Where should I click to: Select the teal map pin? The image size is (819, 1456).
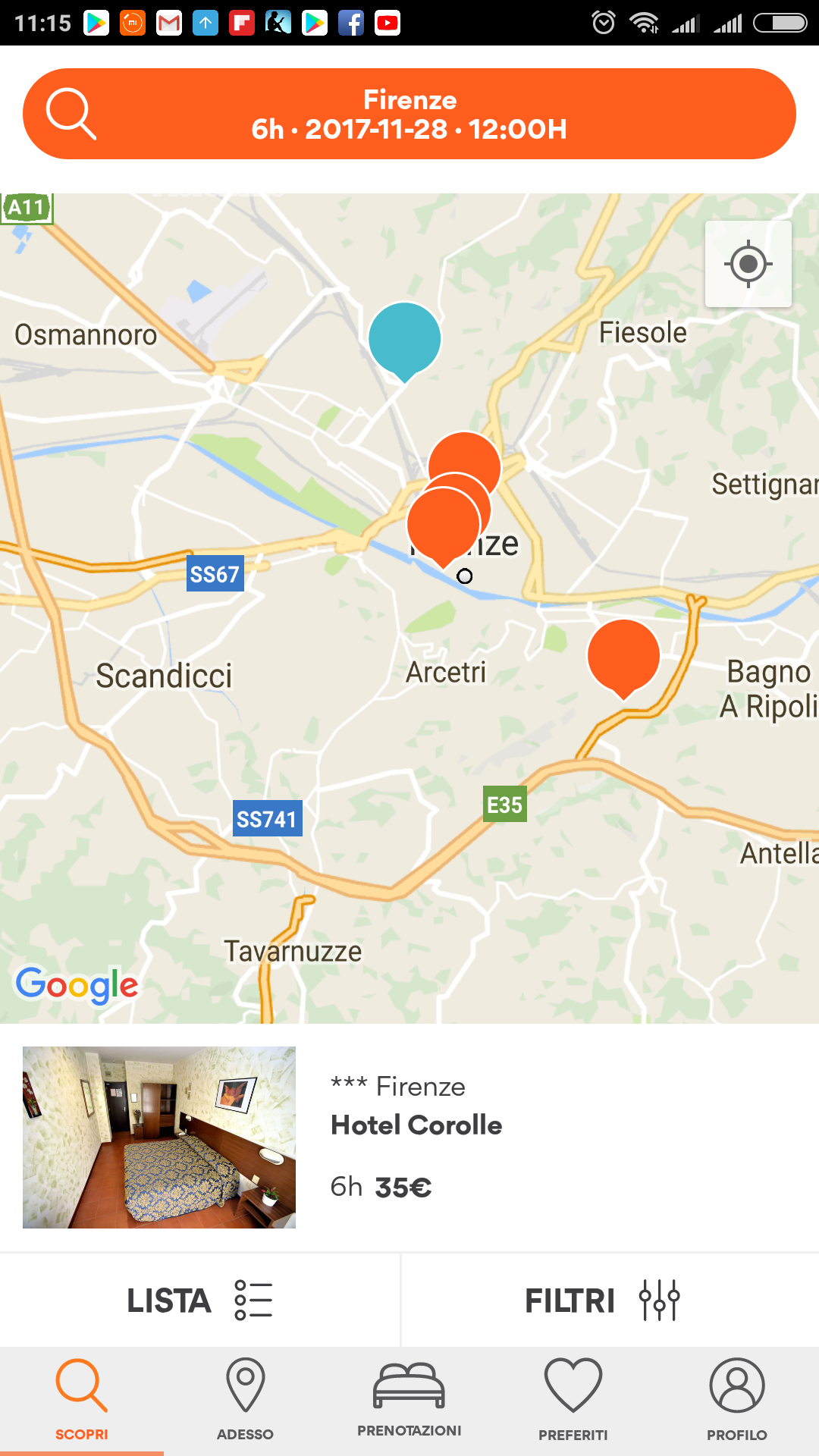(404, 338)
